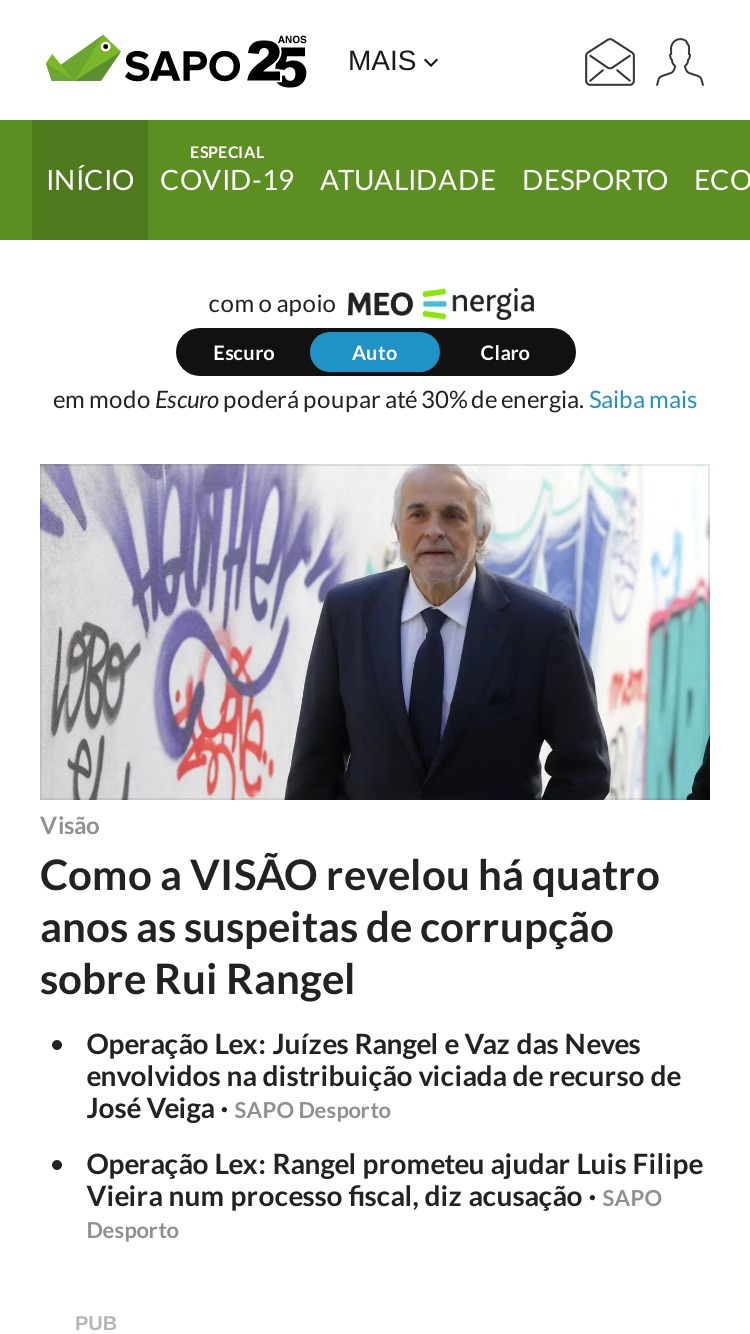The width and height of the screenshot is (750, 1334).
Task: Open the mail envelope icon
Action: coord(610,62)
